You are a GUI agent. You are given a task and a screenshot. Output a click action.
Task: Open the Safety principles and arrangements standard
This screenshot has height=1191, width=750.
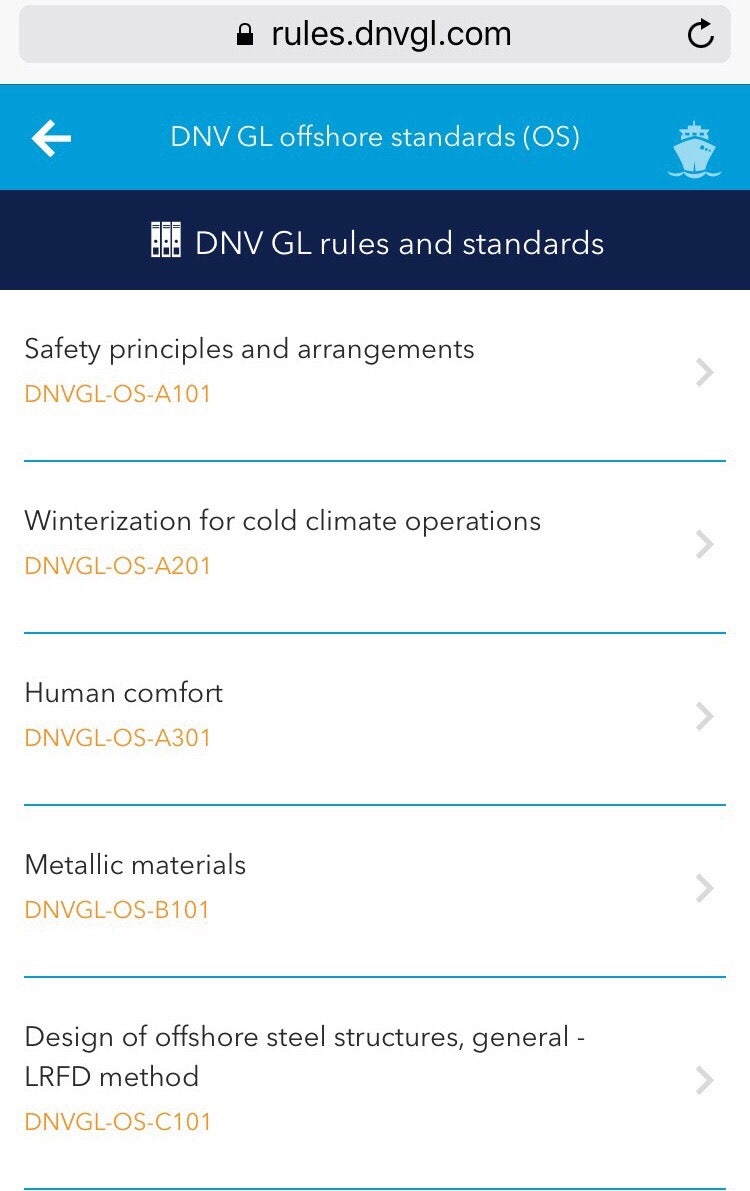click(x=249, y=349)
